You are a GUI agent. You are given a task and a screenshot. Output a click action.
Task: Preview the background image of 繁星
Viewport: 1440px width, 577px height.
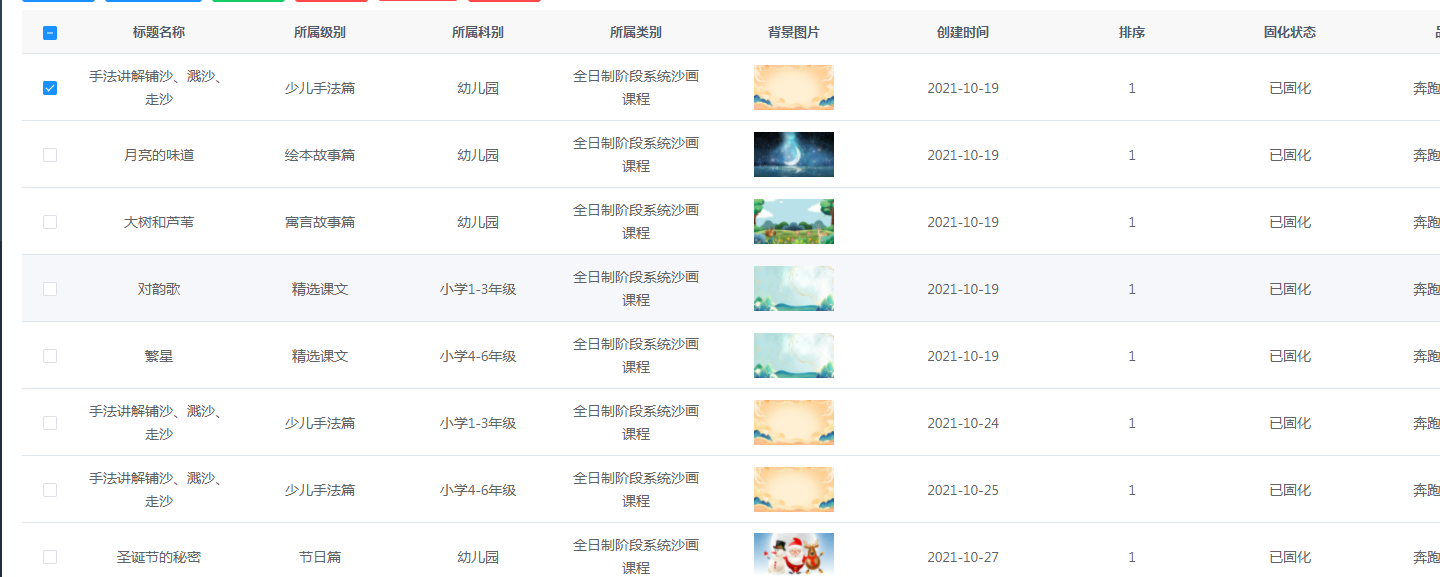point(793,356)
